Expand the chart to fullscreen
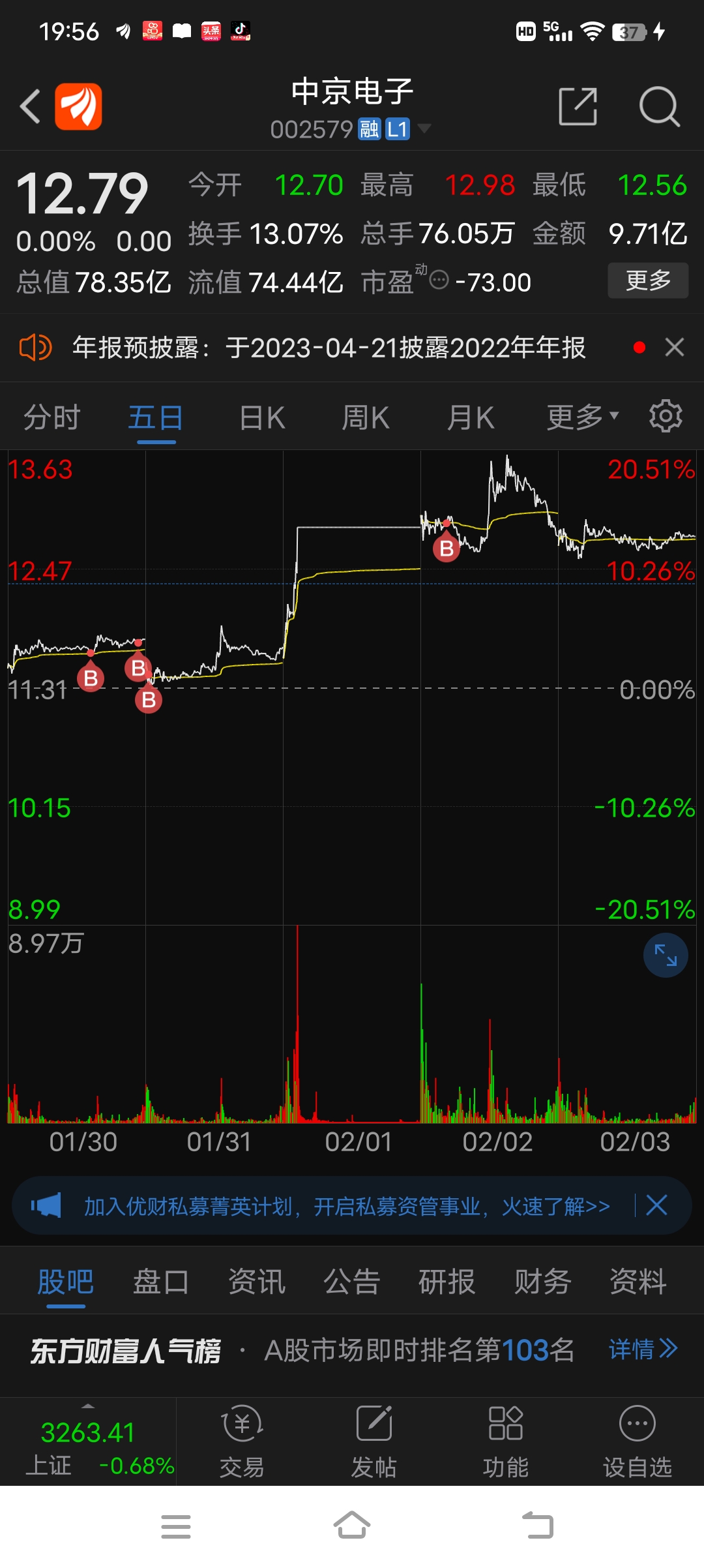Image resolution: width=704 pixels, height=1568 pixels. tap(666, 956)
